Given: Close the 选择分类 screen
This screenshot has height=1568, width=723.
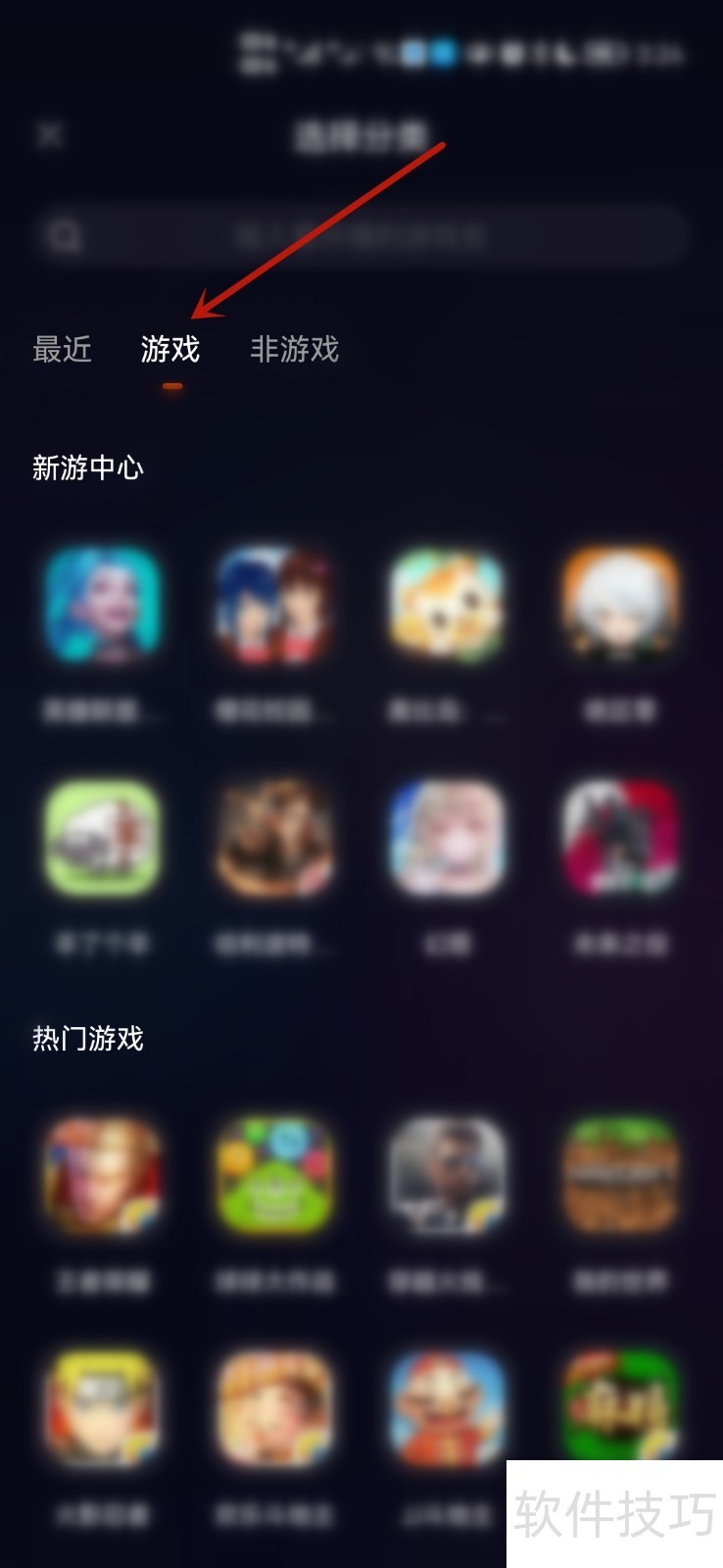Looking at the screenshot, I should coord(51,136).
